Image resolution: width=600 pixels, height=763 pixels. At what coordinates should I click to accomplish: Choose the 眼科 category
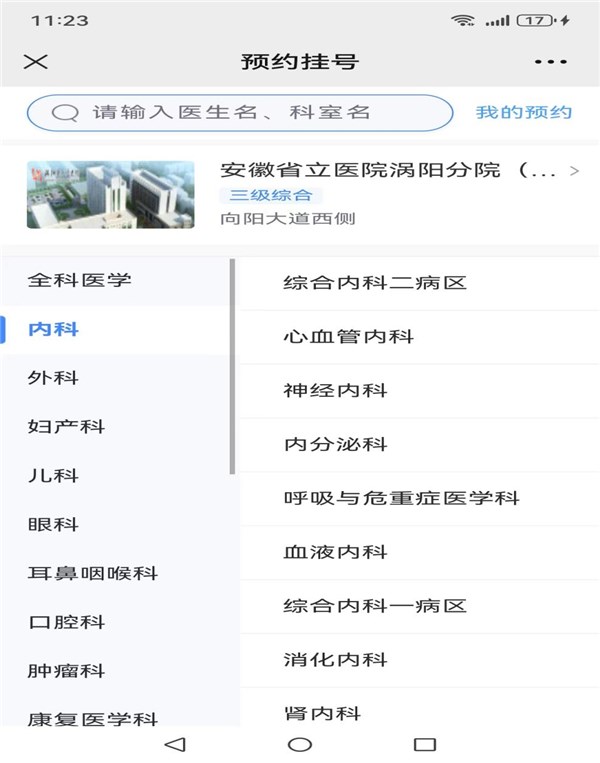point(54,525)
